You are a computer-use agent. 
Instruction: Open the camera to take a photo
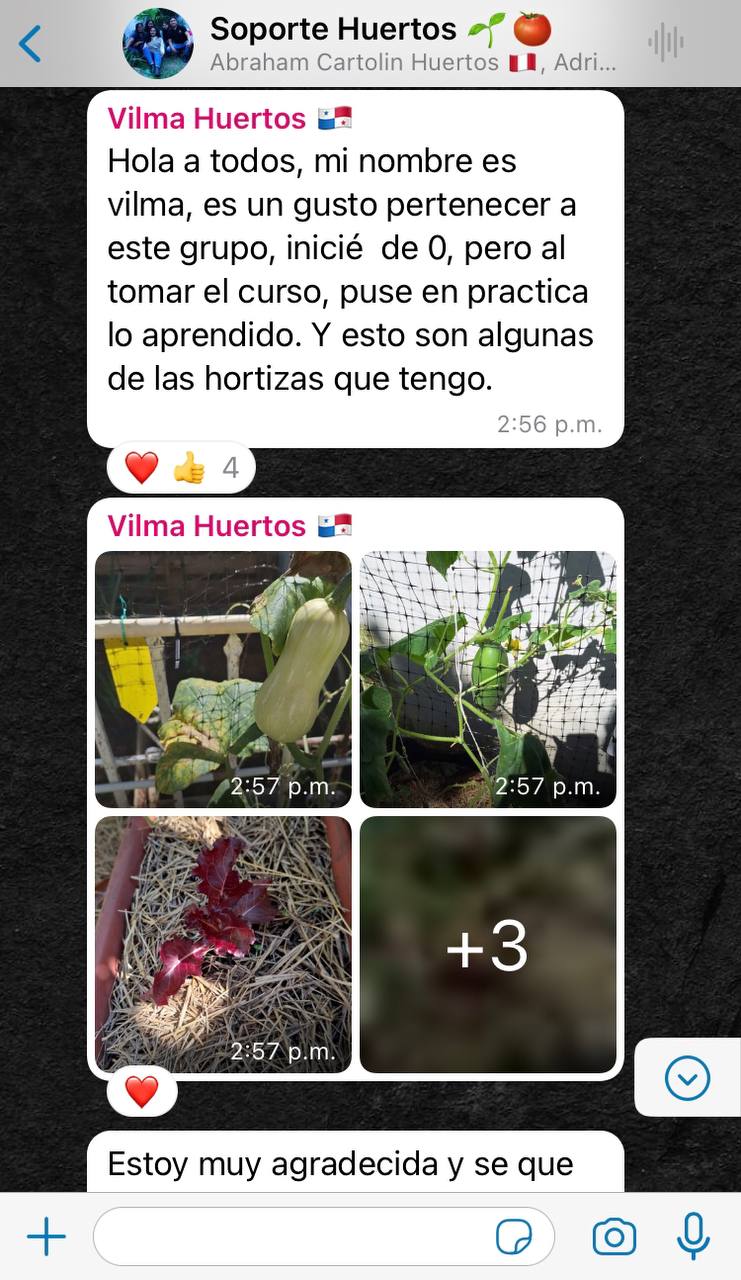click(614, 1237)
